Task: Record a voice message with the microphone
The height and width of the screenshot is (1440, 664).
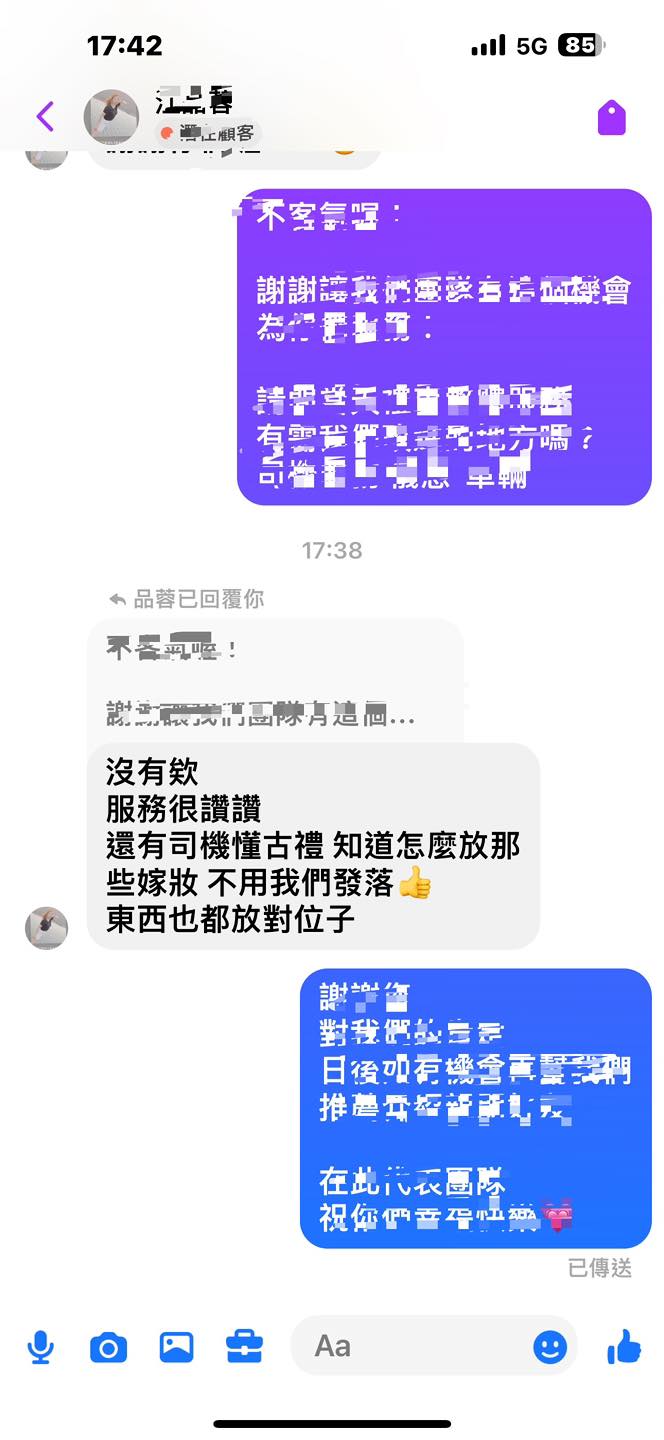Action: pyautogui.click(x=40, y=1348)
